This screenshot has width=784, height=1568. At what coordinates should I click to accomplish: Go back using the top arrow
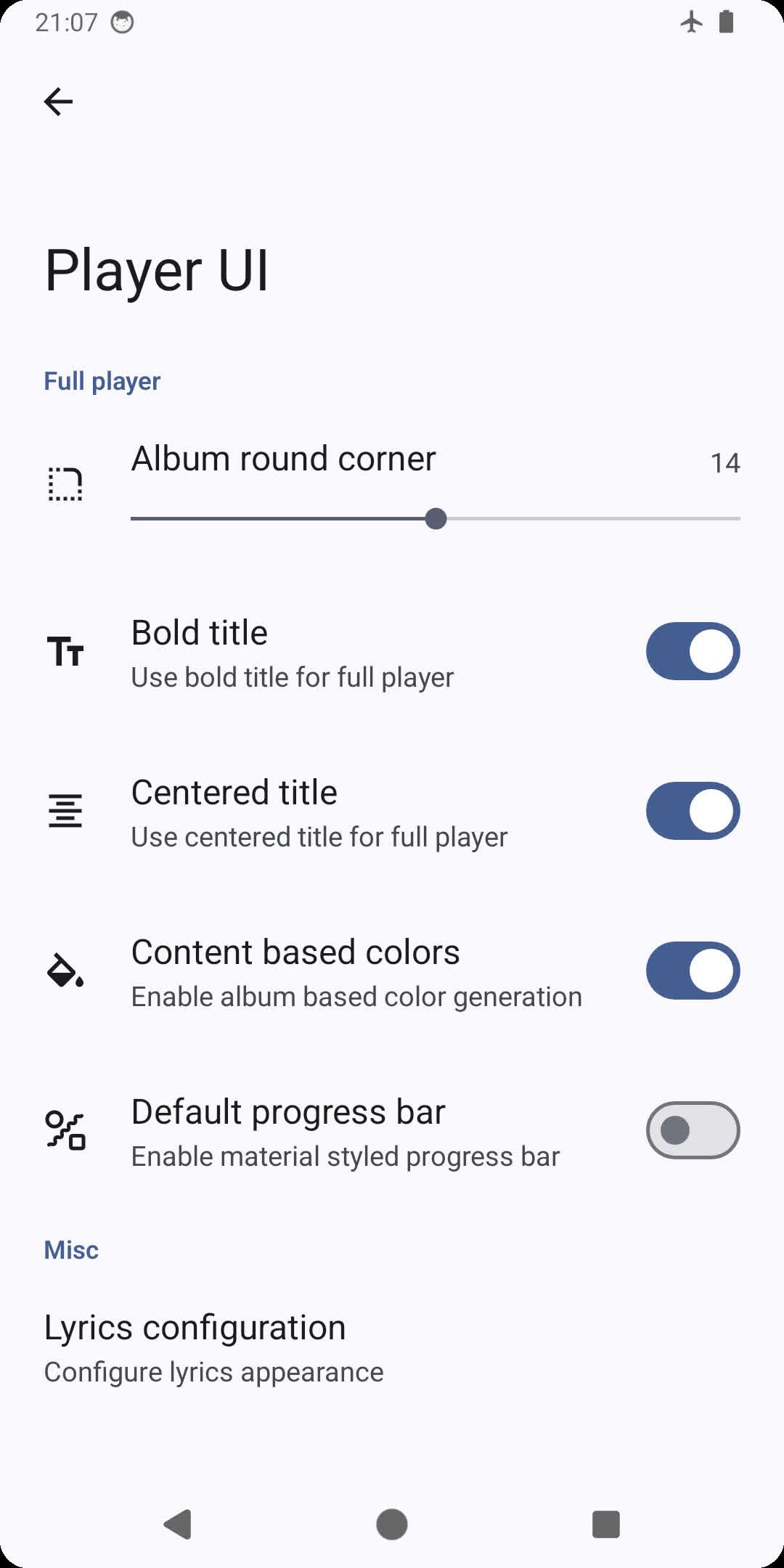tap(58, 102)
